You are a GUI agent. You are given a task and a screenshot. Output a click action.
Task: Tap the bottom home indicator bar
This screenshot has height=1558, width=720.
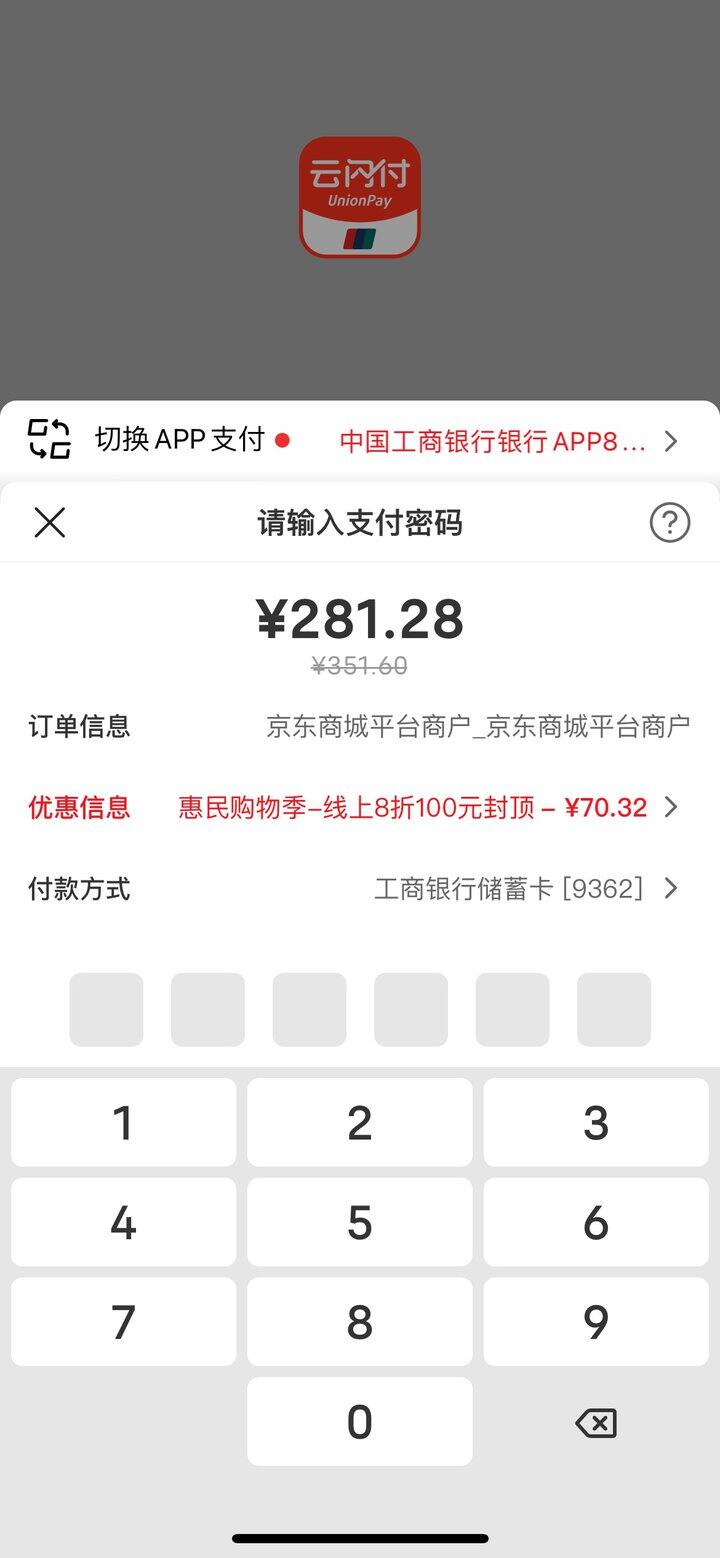pyautogui.click(x=360, y=1541)
